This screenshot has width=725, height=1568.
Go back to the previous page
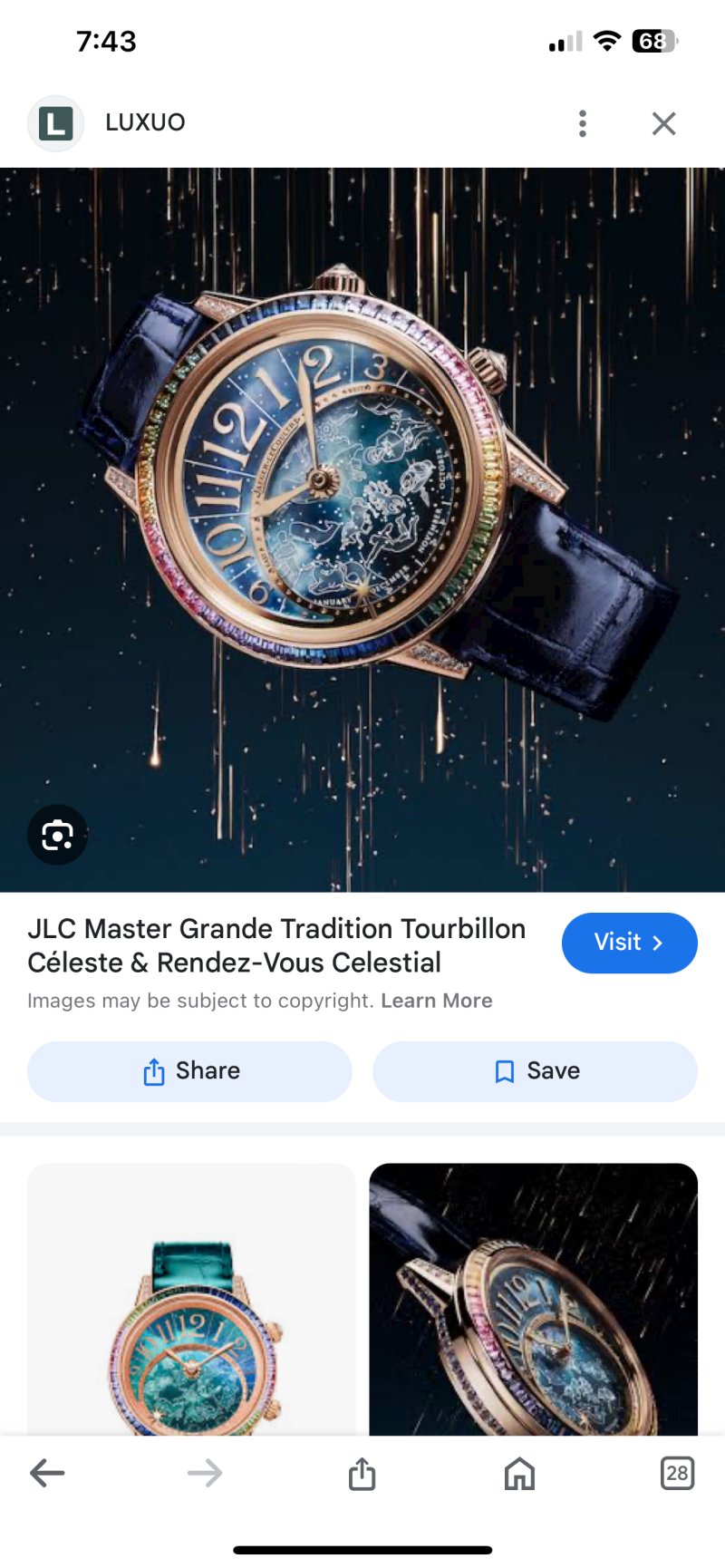[47, 1473]
